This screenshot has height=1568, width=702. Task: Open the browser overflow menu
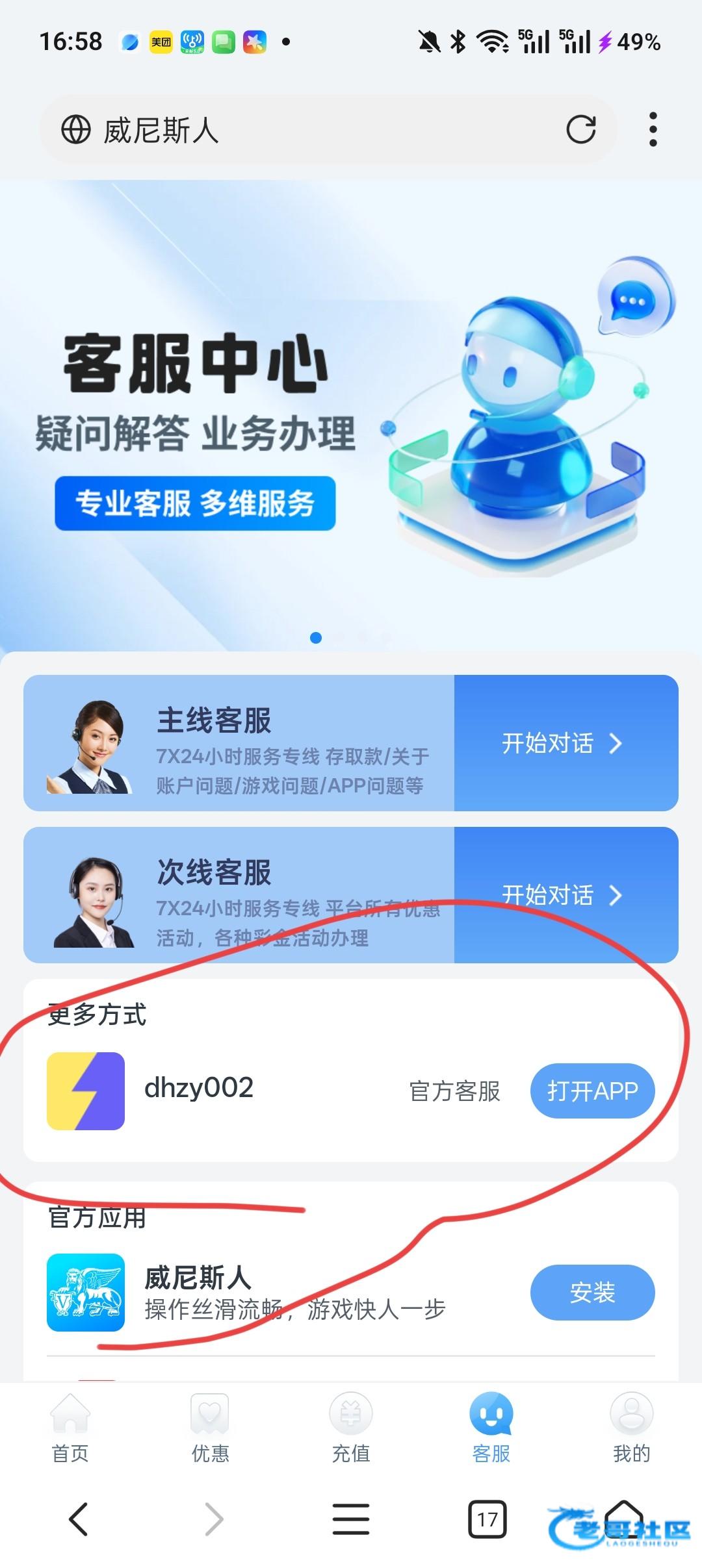tap(653, 129)
